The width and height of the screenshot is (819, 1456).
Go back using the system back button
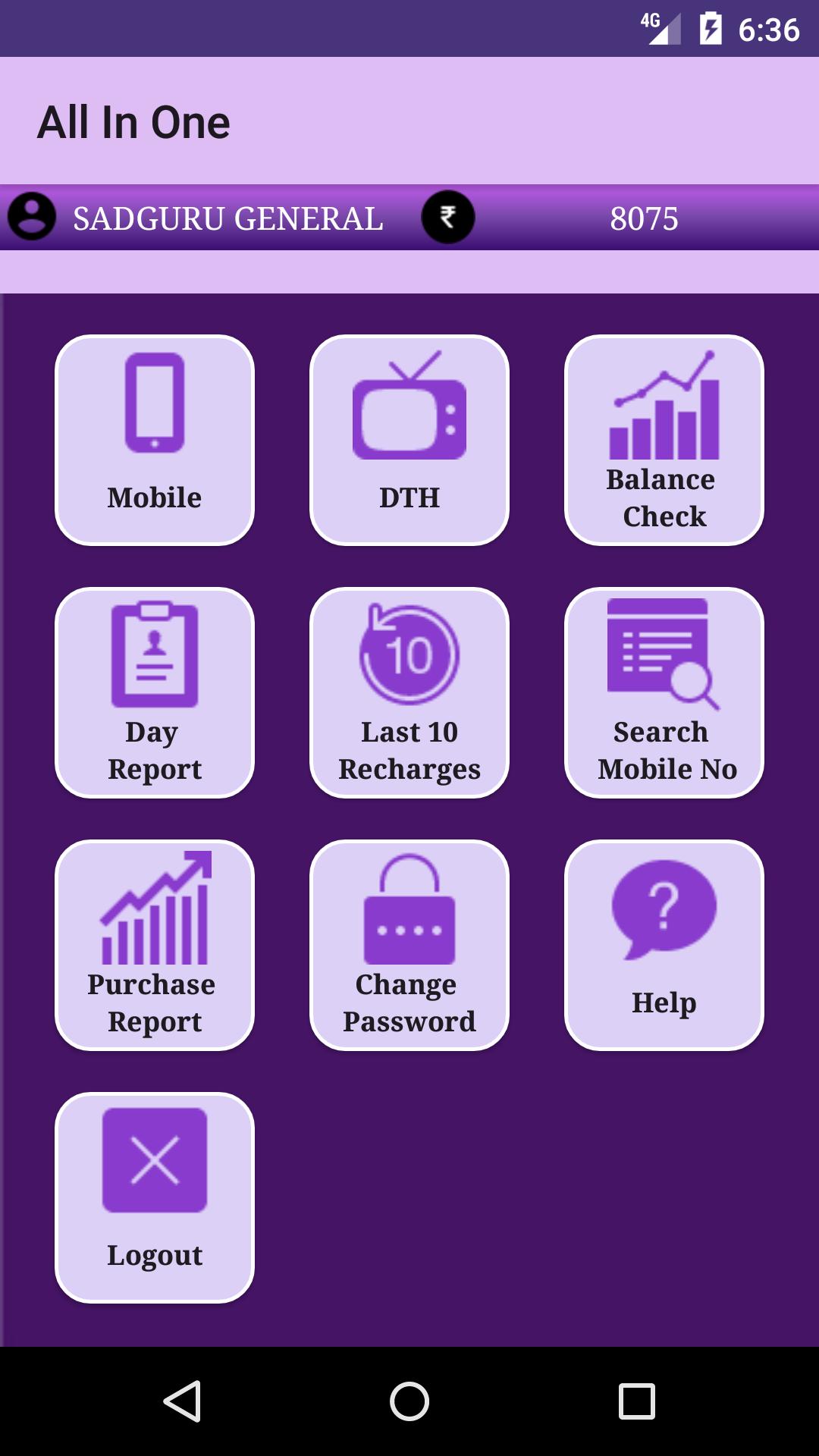pos(182,1401)
